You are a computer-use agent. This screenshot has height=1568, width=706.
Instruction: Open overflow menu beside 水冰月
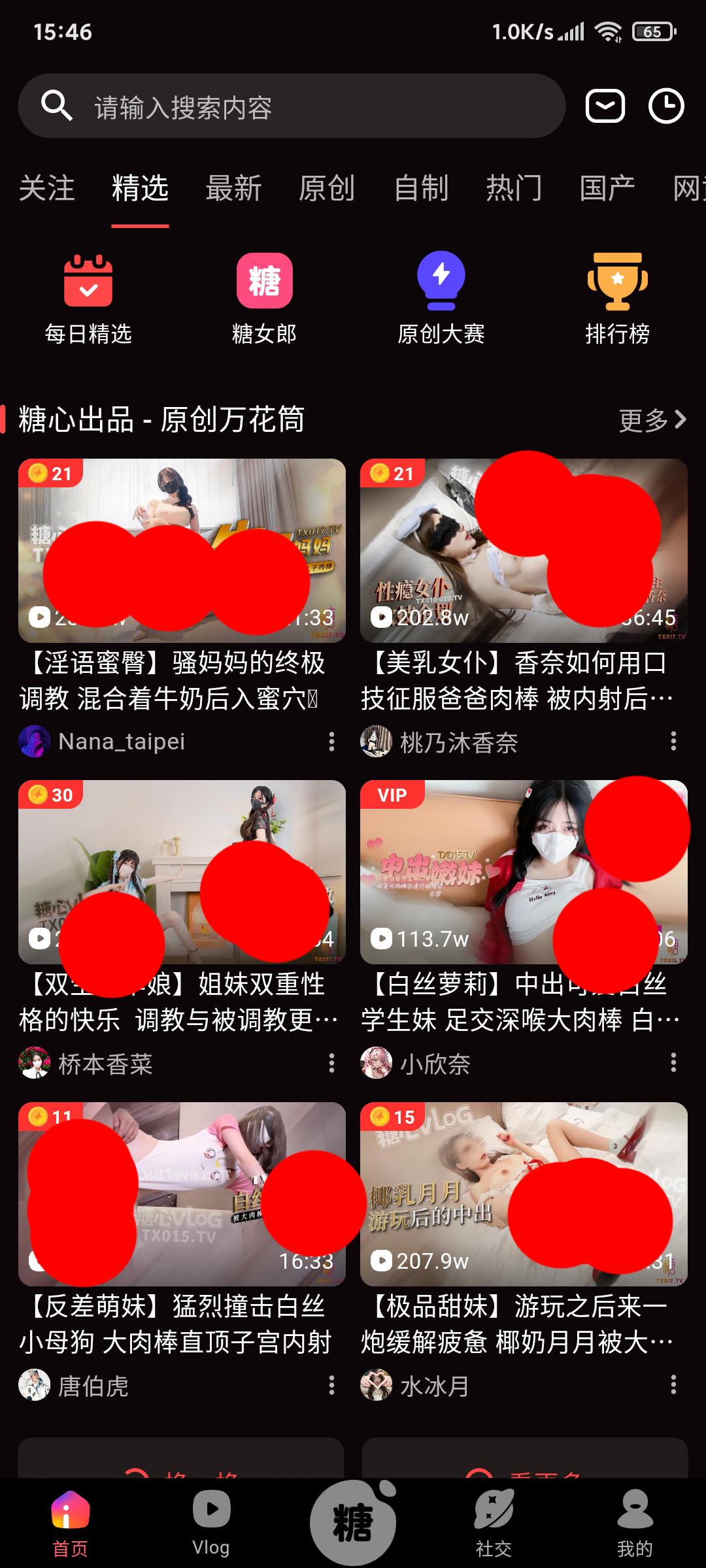pos(673,1385)
